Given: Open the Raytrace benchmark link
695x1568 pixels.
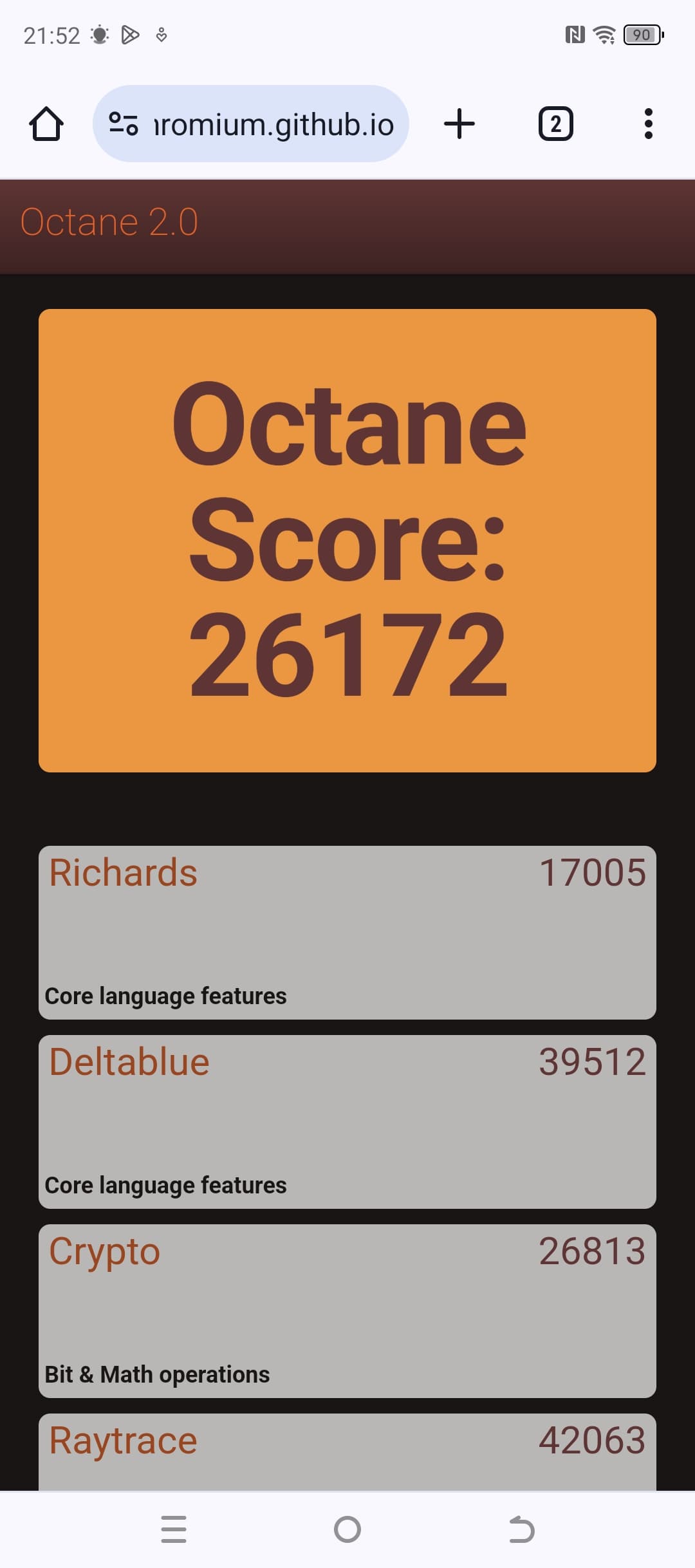Looking at the screenshot, I should [x=124, y=1441].
